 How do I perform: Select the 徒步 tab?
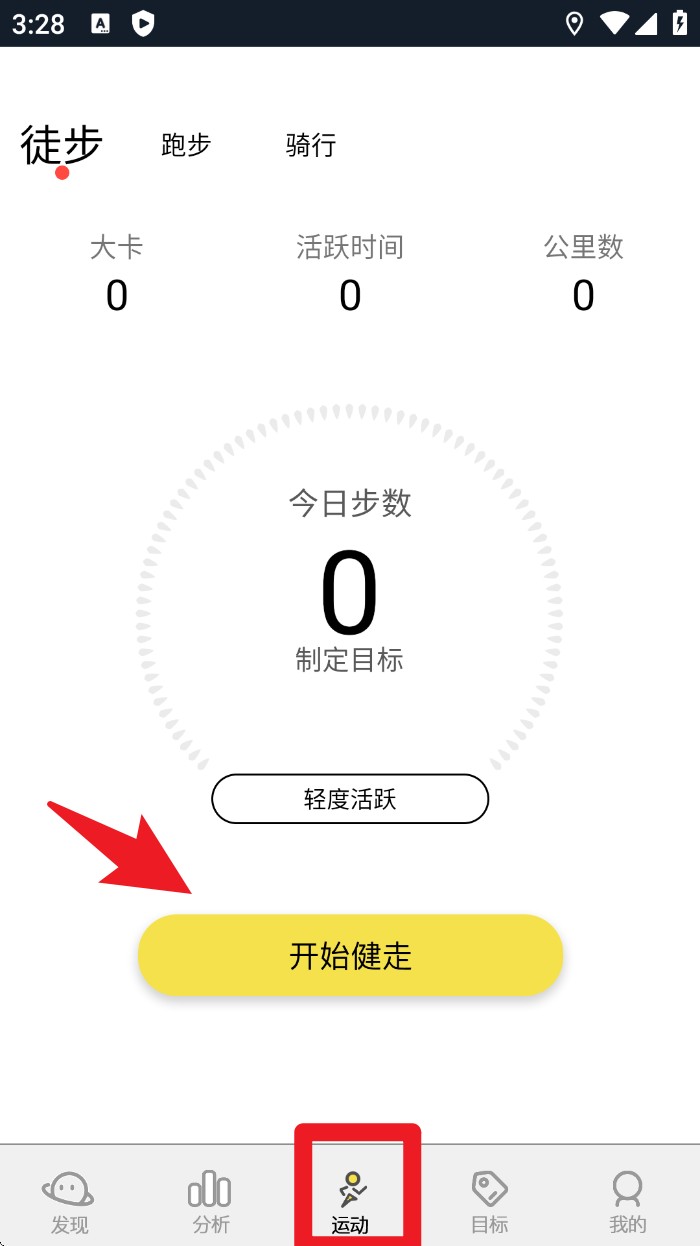pos(62,146)
